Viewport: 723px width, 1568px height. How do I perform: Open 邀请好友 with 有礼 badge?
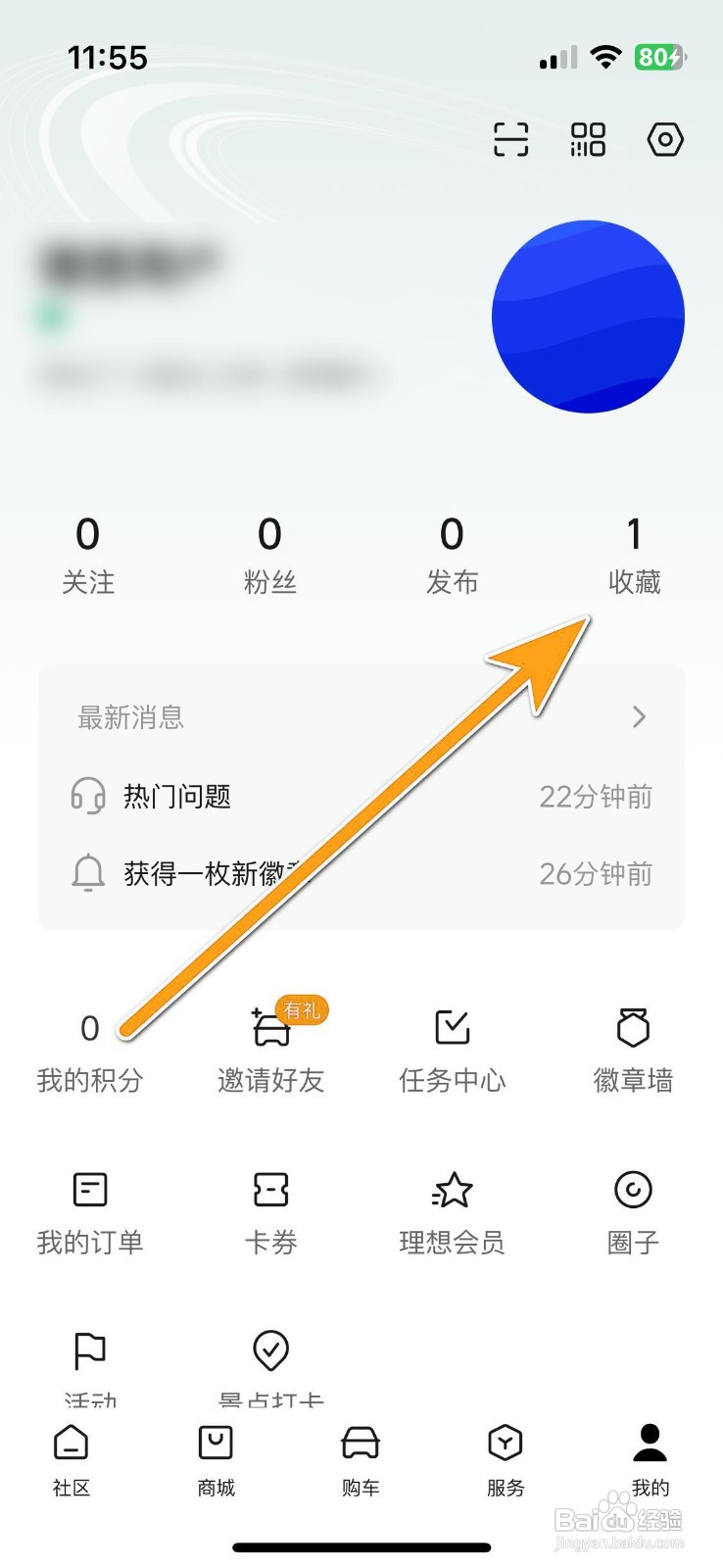[x=270, y=1047]
